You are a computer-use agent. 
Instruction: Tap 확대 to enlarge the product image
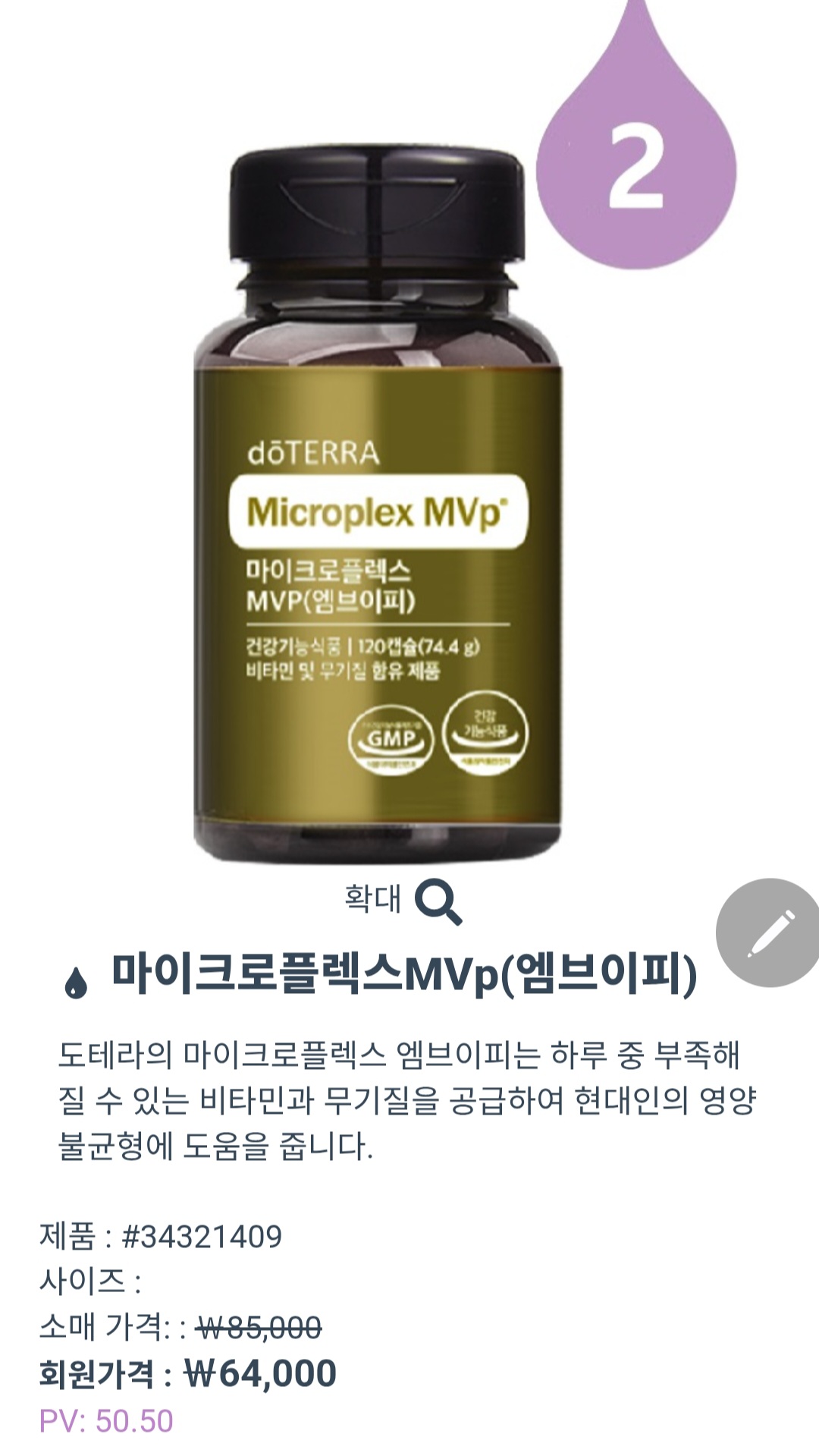tap(403, 900)
